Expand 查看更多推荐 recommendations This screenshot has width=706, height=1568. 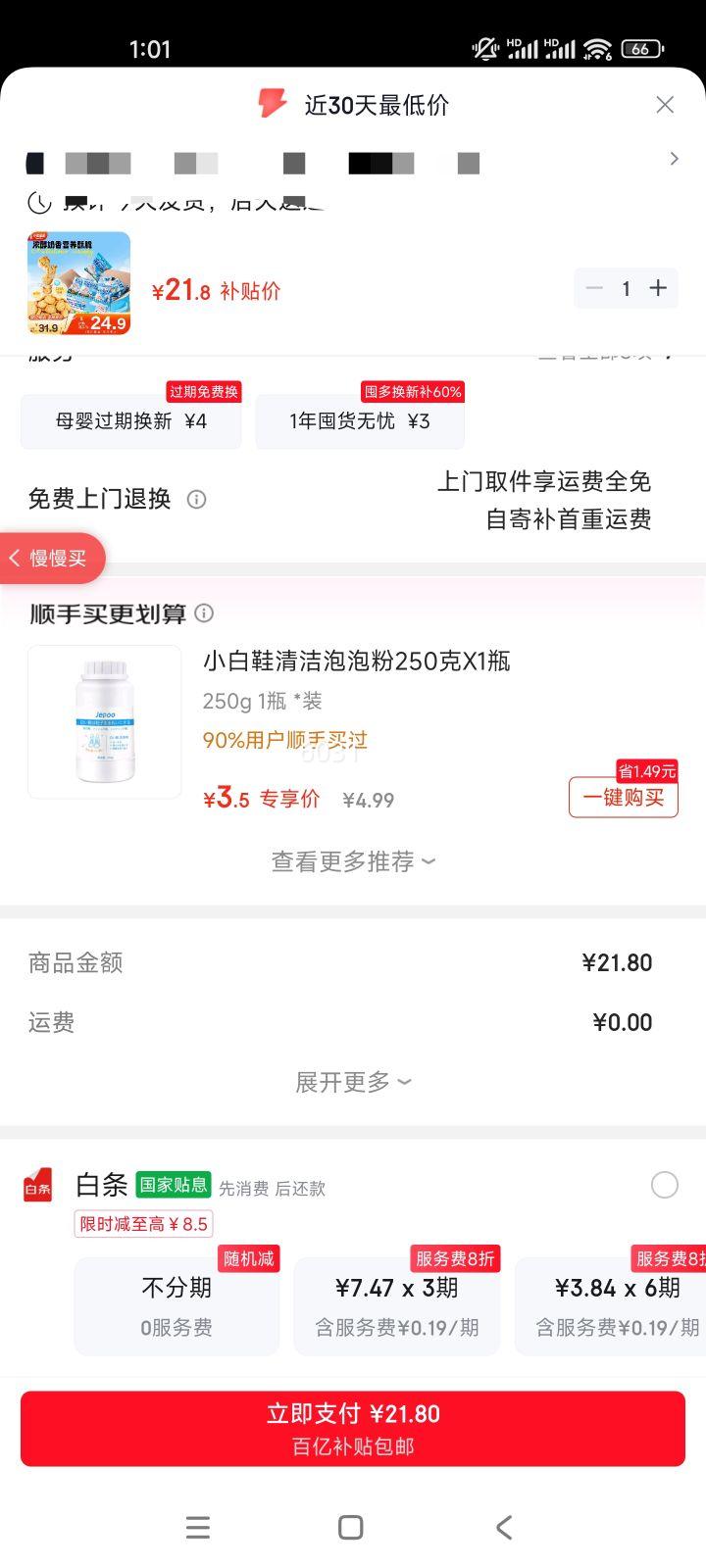coord(353,861)
